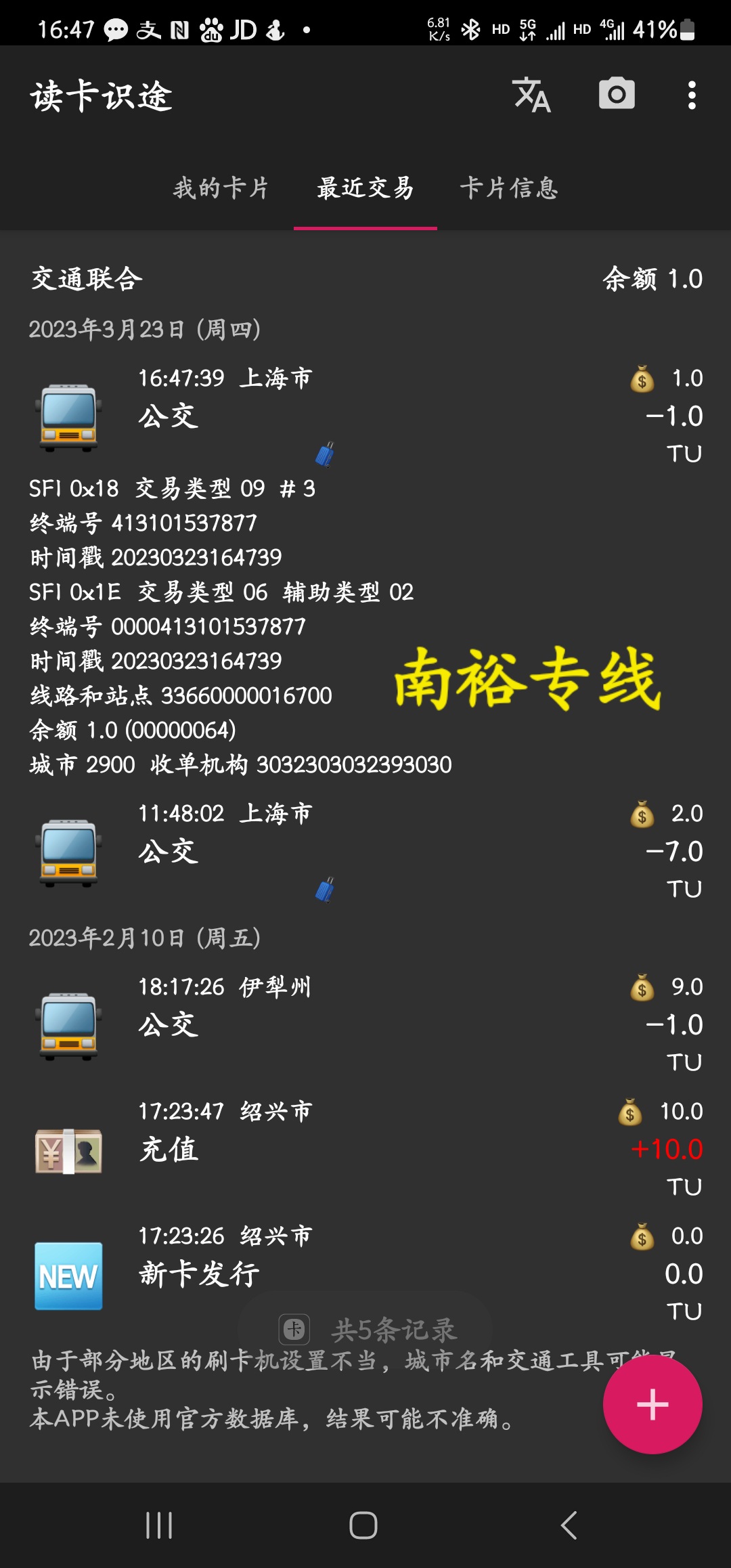Image resolution: width=731 pixels, height=1568 pixels.
Task: Switch to the 卡片信息 tab
Action: [509, 188]
